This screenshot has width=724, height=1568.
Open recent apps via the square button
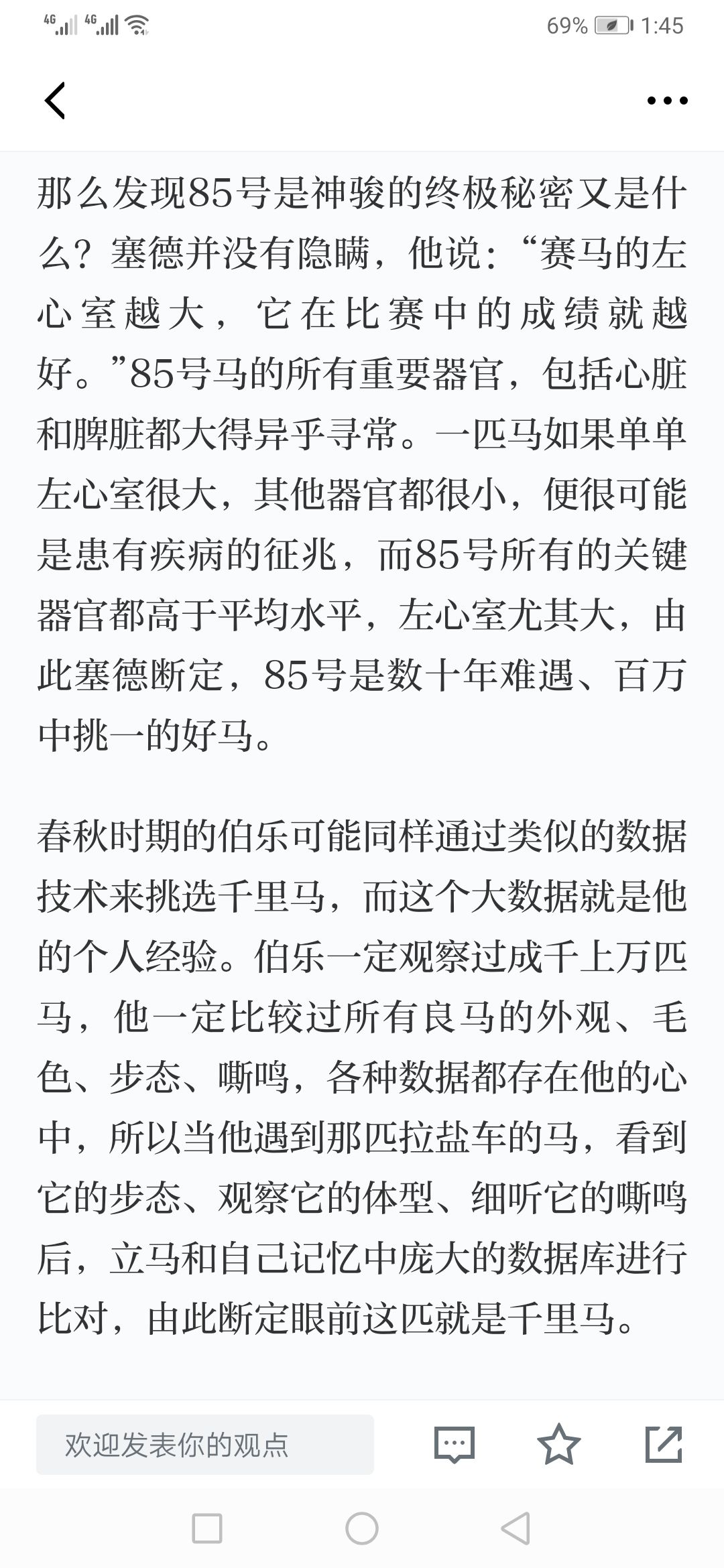(x=207, y=1528)
